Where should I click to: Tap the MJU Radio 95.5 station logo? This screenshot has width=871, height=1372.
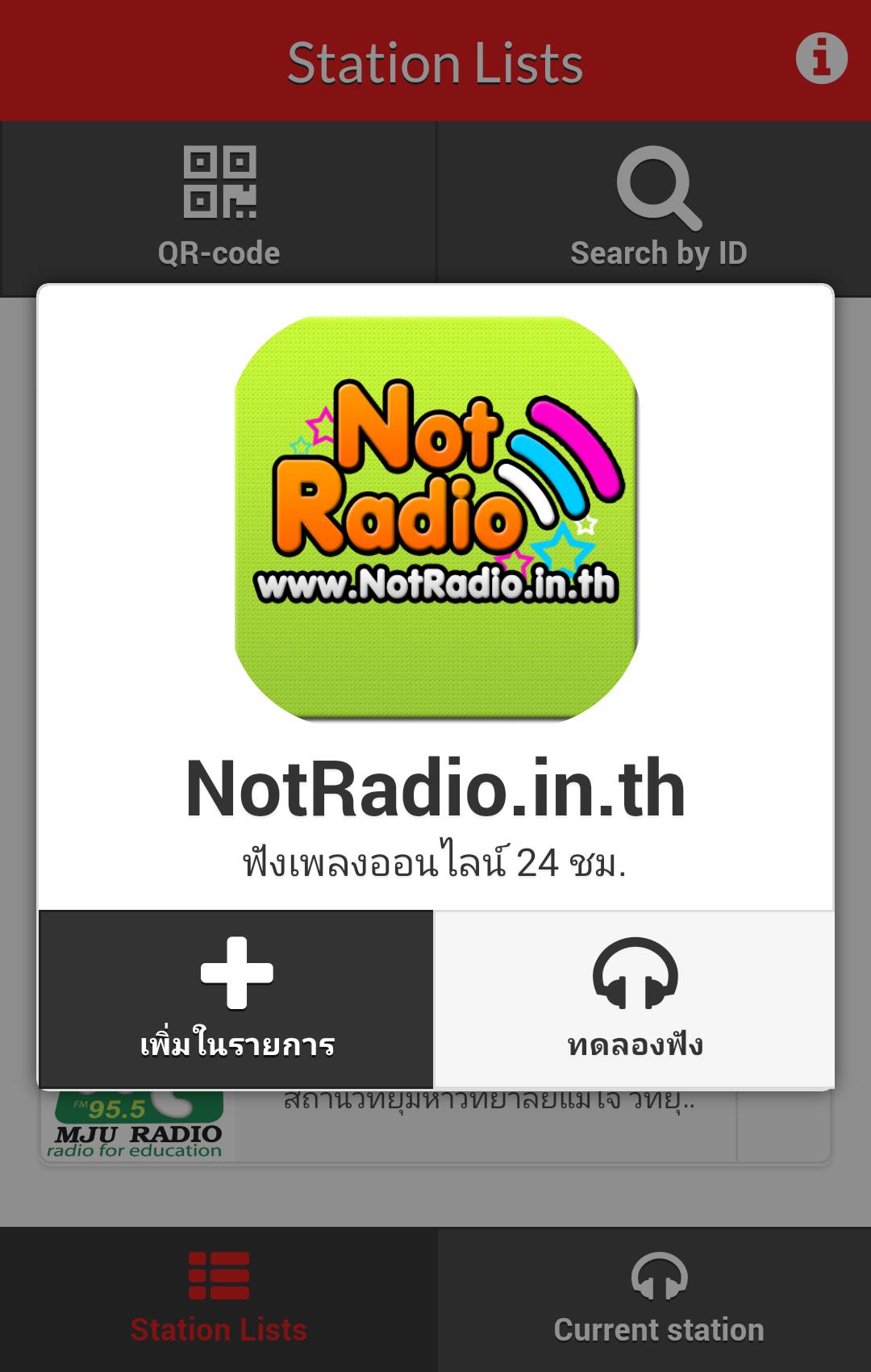(137, 1124)
